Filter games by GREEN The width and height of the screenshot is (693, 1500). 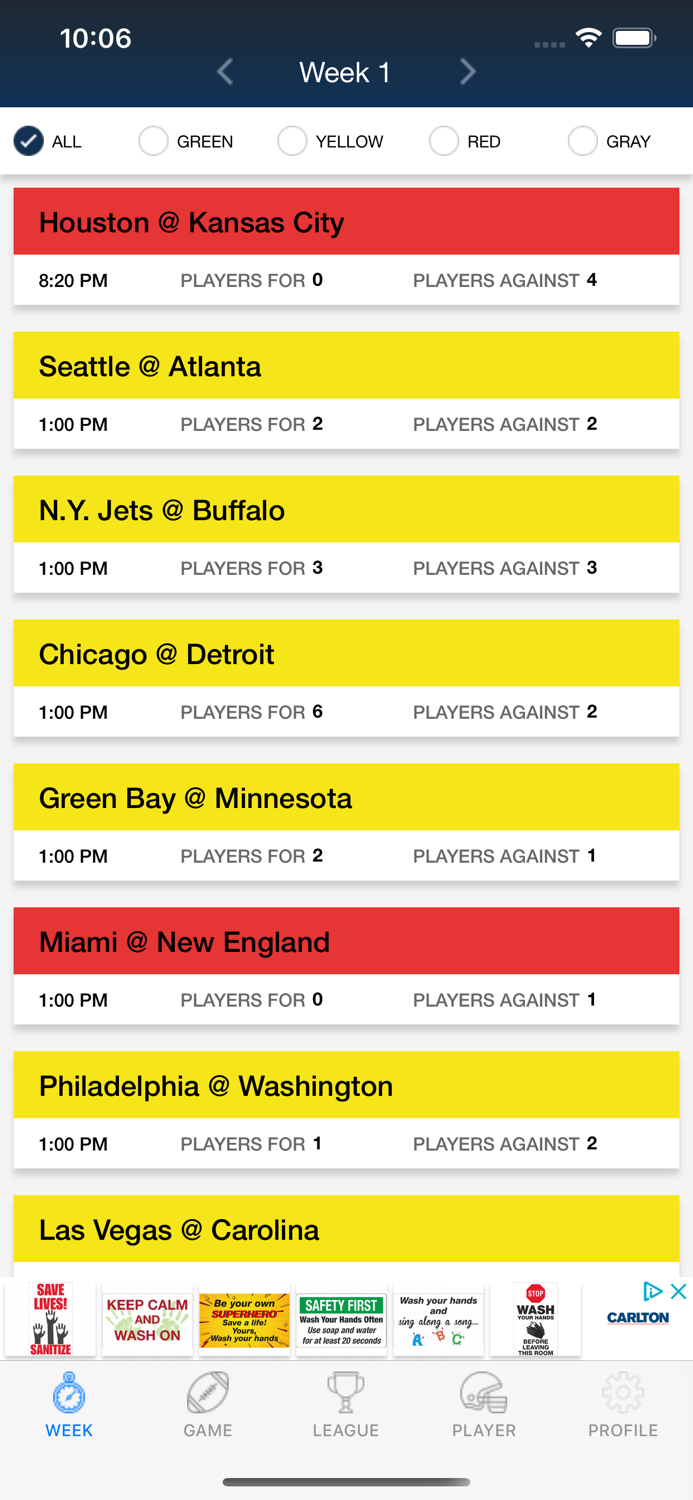coord(153,141)
